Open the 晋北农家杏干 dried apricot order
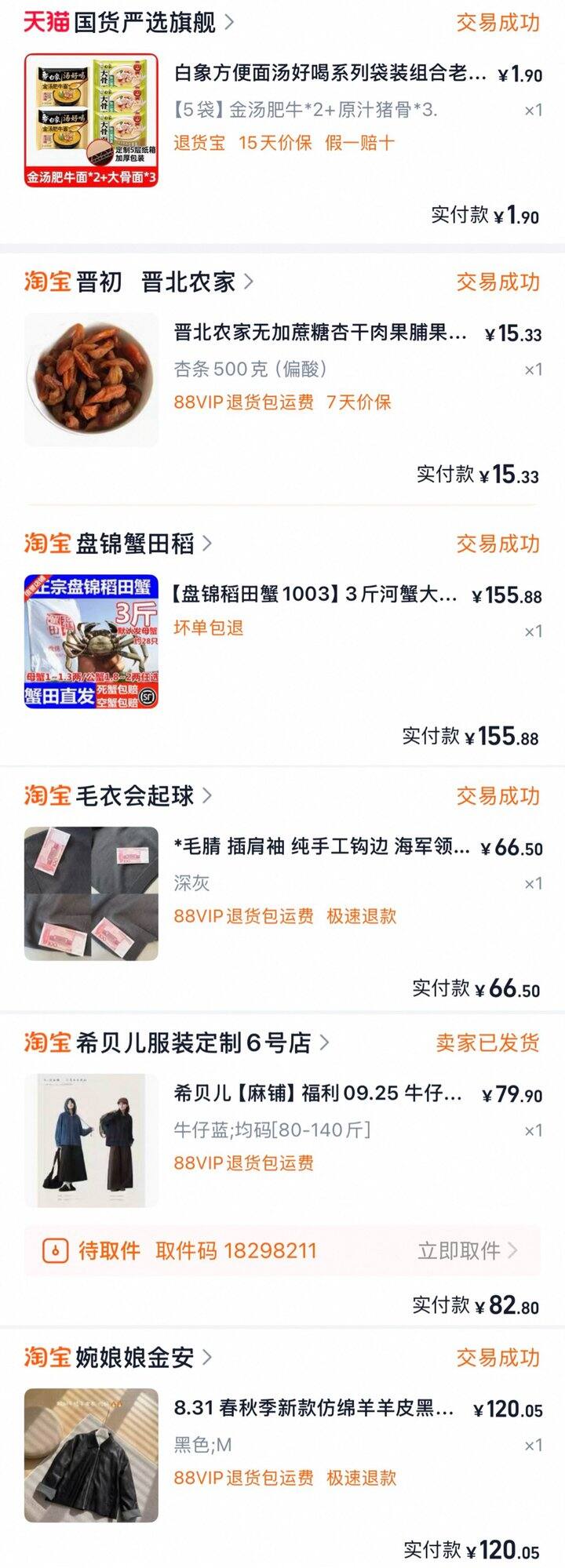 tap(320, 333)
